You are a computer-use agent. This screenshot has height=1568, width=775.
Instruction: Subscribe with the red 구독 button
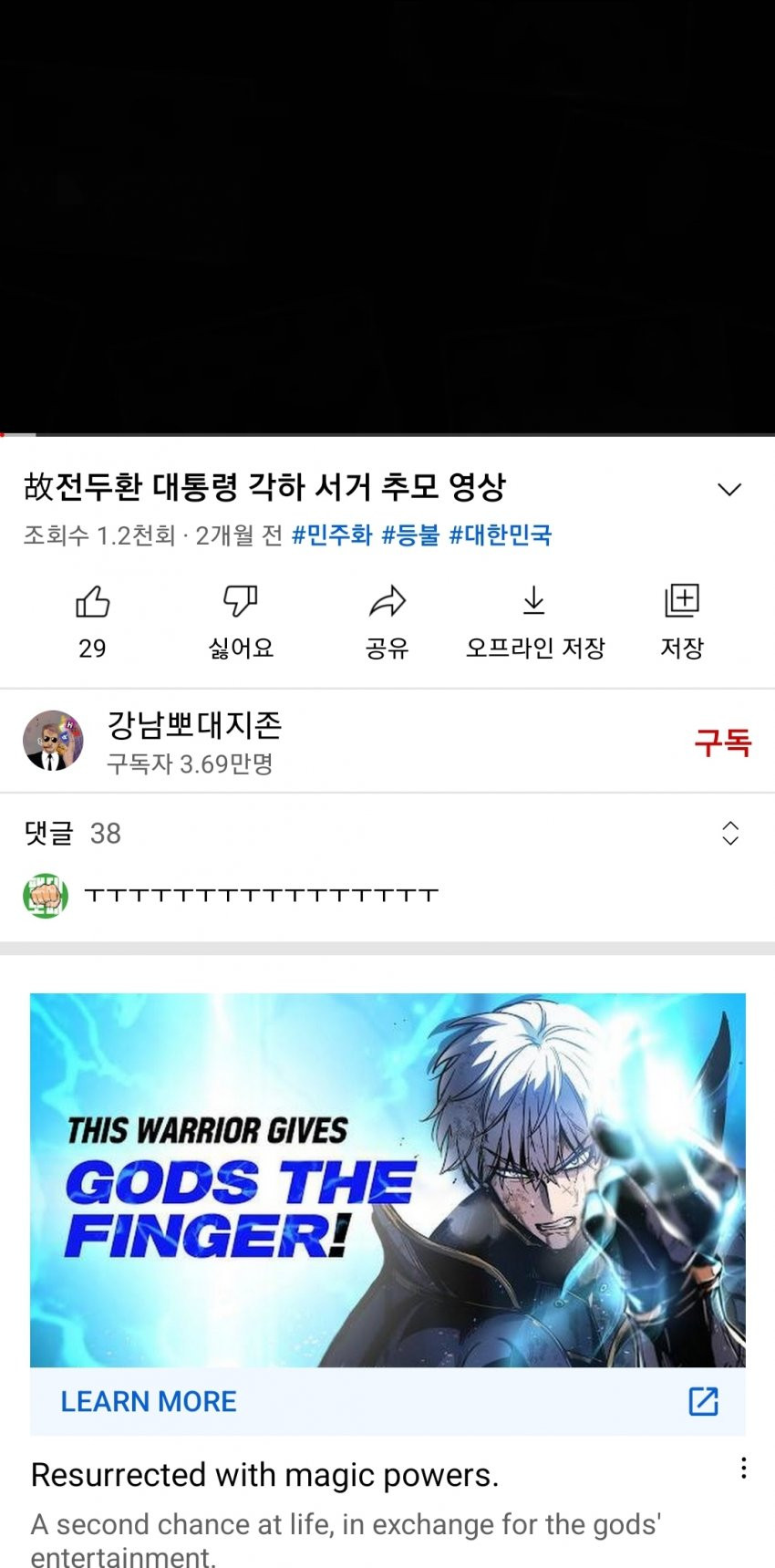722,742
